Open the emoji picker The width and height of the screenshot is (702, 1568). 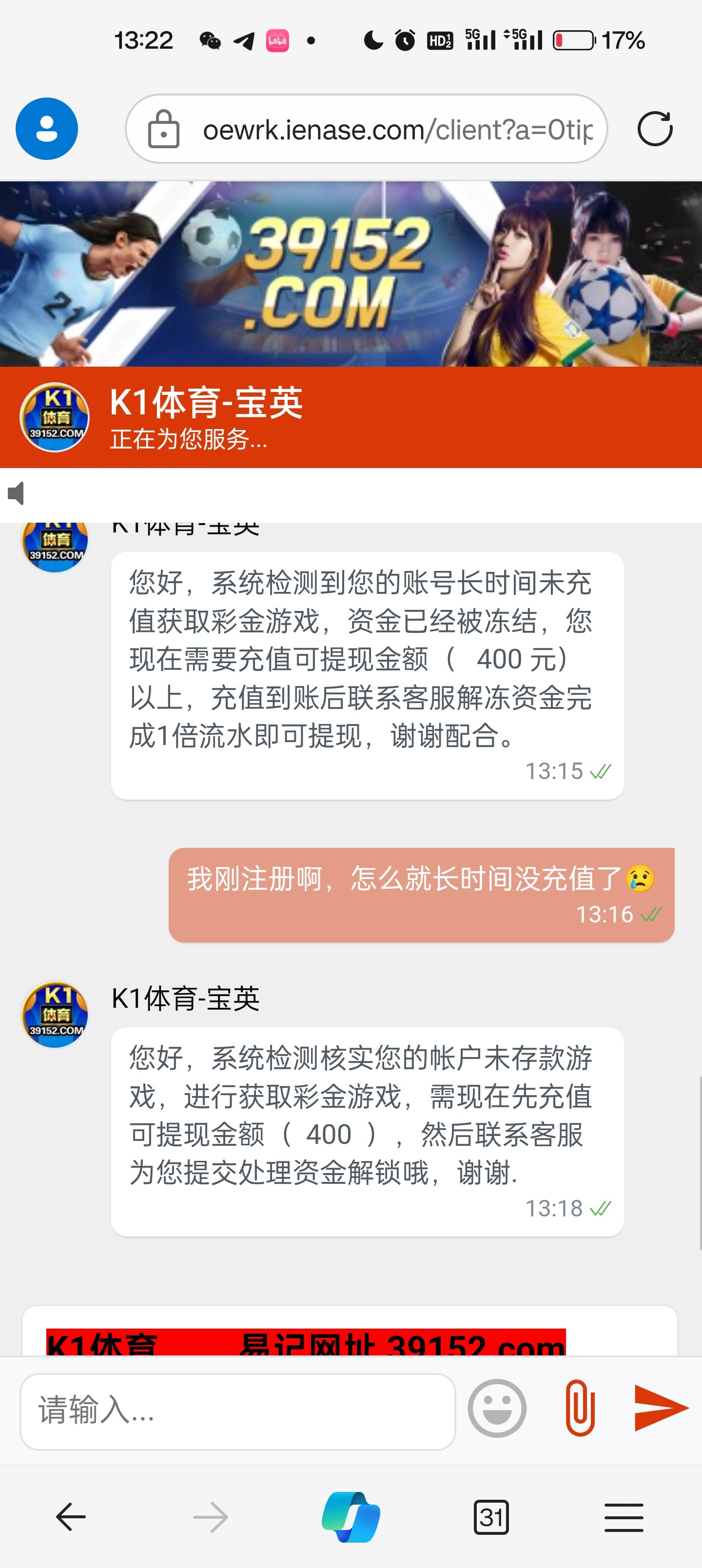point(497,1409)
